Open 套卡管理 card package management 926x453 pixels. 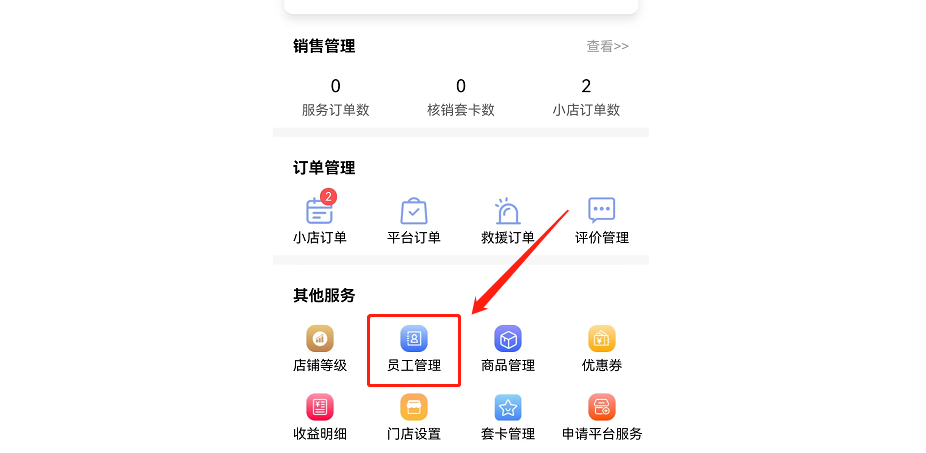tap(508, 416)
